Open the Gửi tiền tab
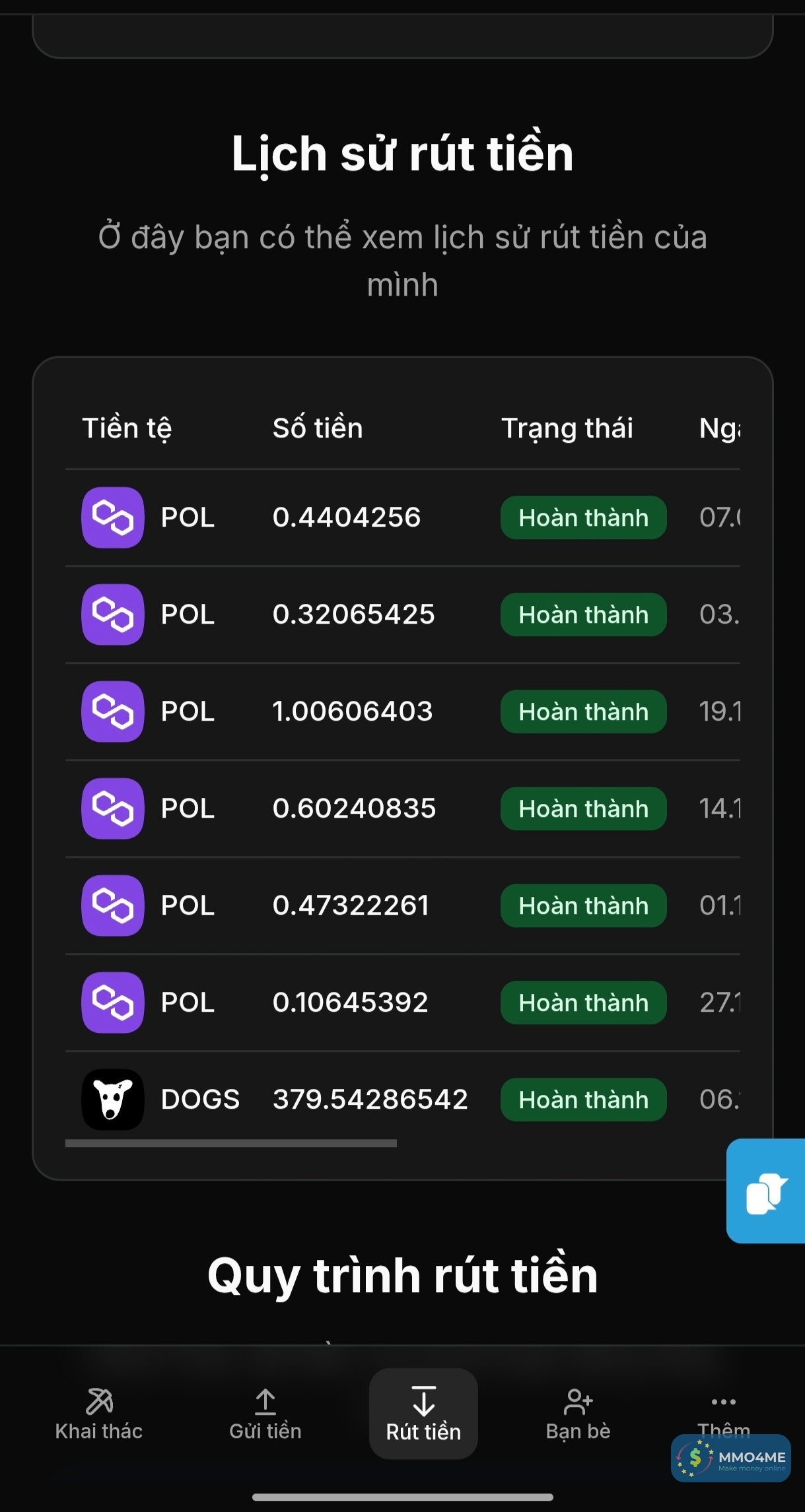Viewport: 805px width, 1512px height. point(265,1414)
